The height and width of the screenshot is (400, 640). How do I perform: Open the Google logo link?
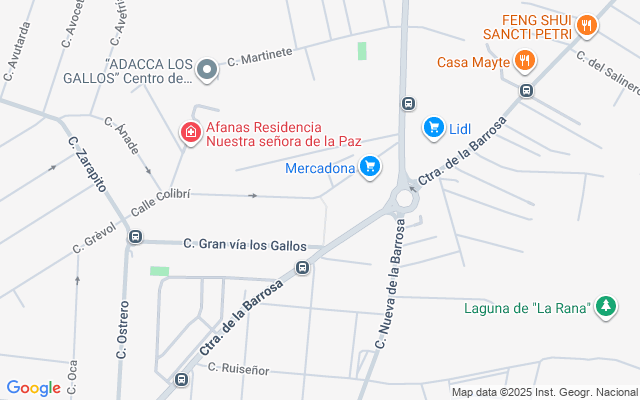[33, 388]
